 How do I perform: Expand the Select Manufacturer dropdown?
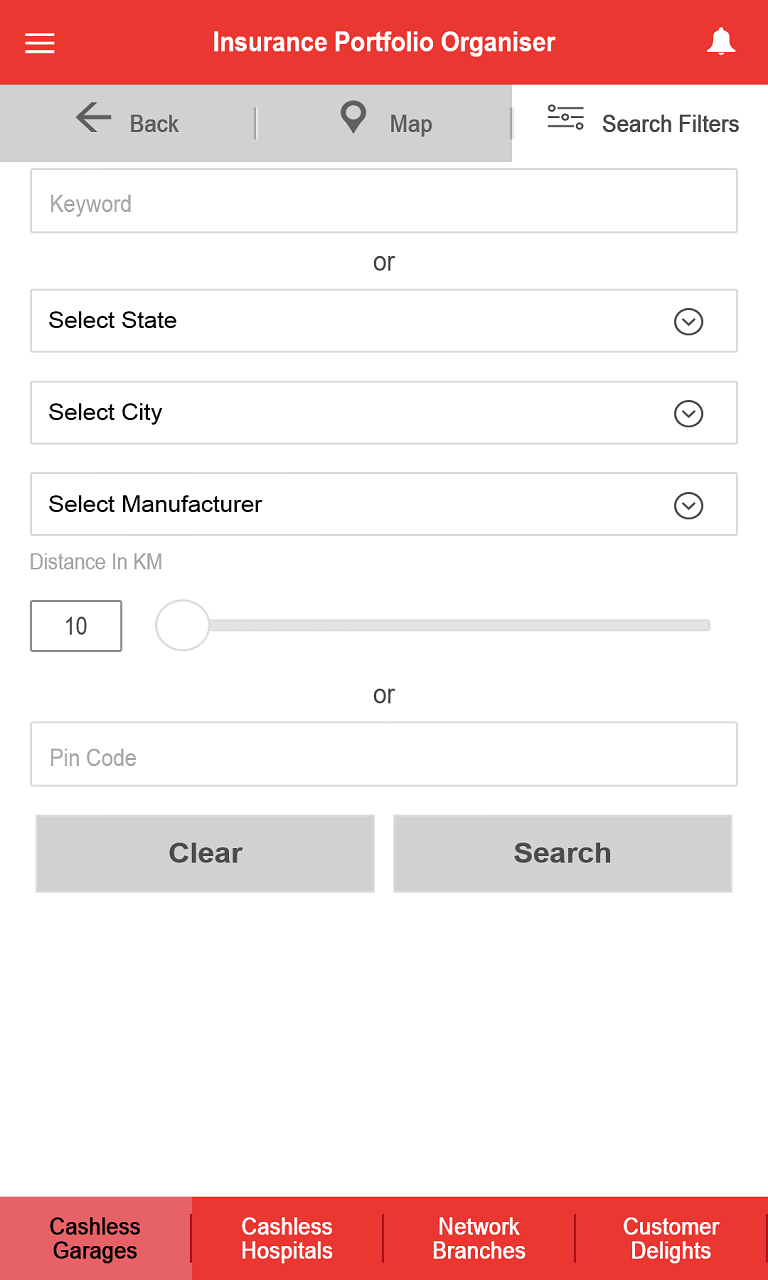[384, 505]
